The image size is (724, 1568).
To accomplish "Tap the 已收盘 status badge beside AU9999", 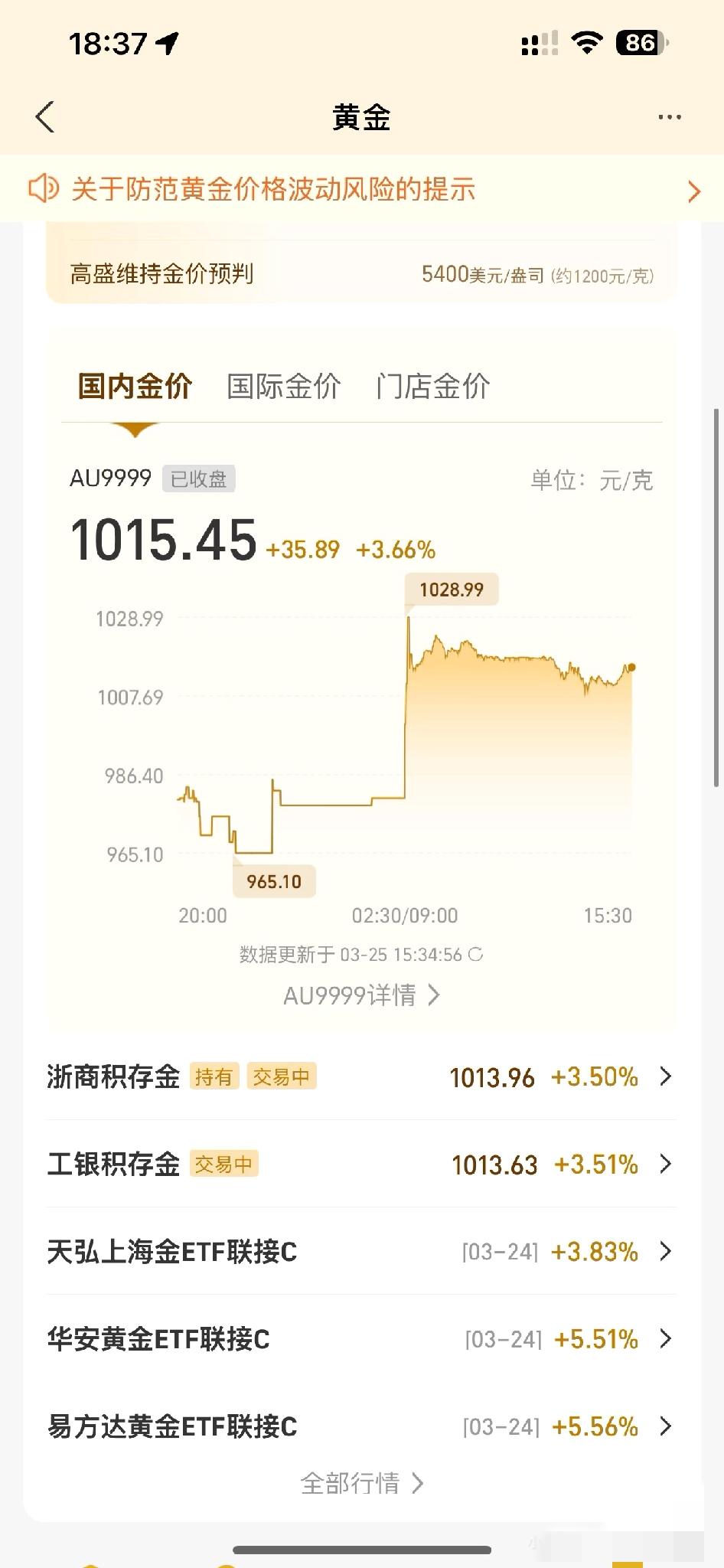I will click(198, 479).
